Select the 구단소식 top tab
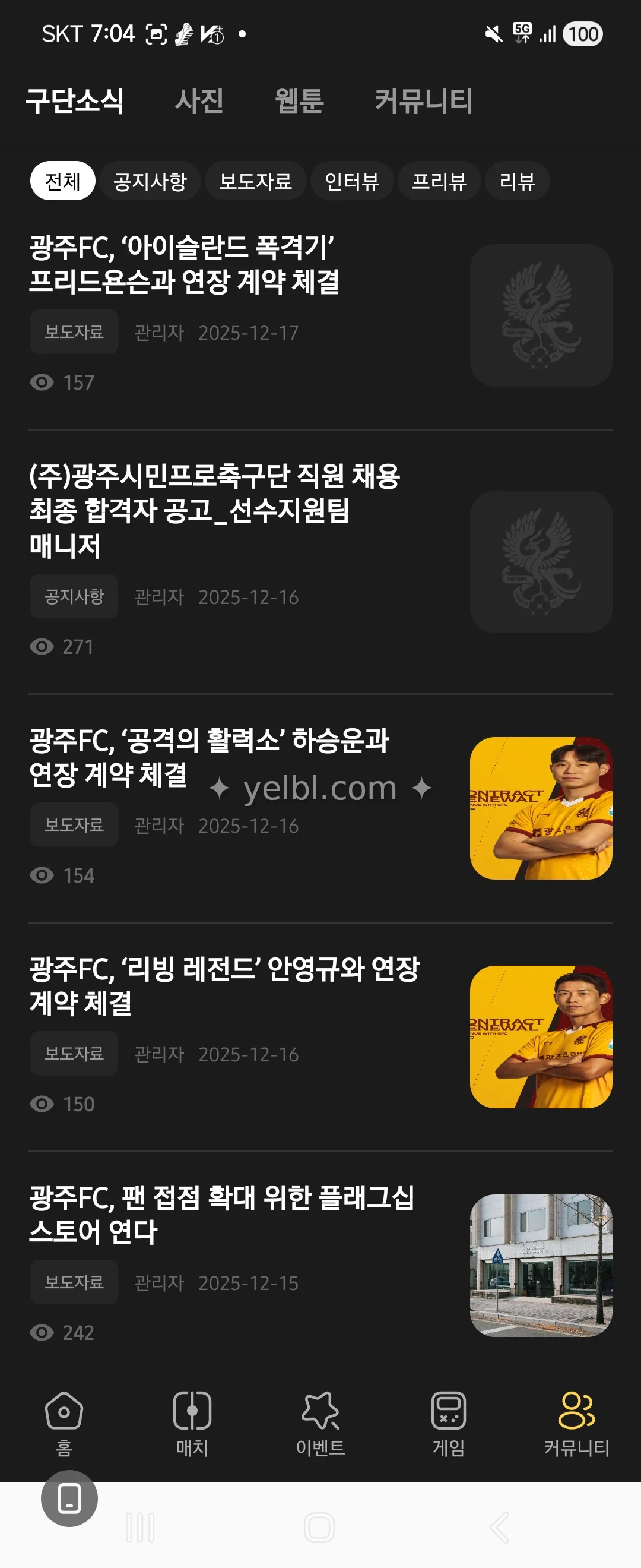The image size is (641, 1568). point(75,101)
